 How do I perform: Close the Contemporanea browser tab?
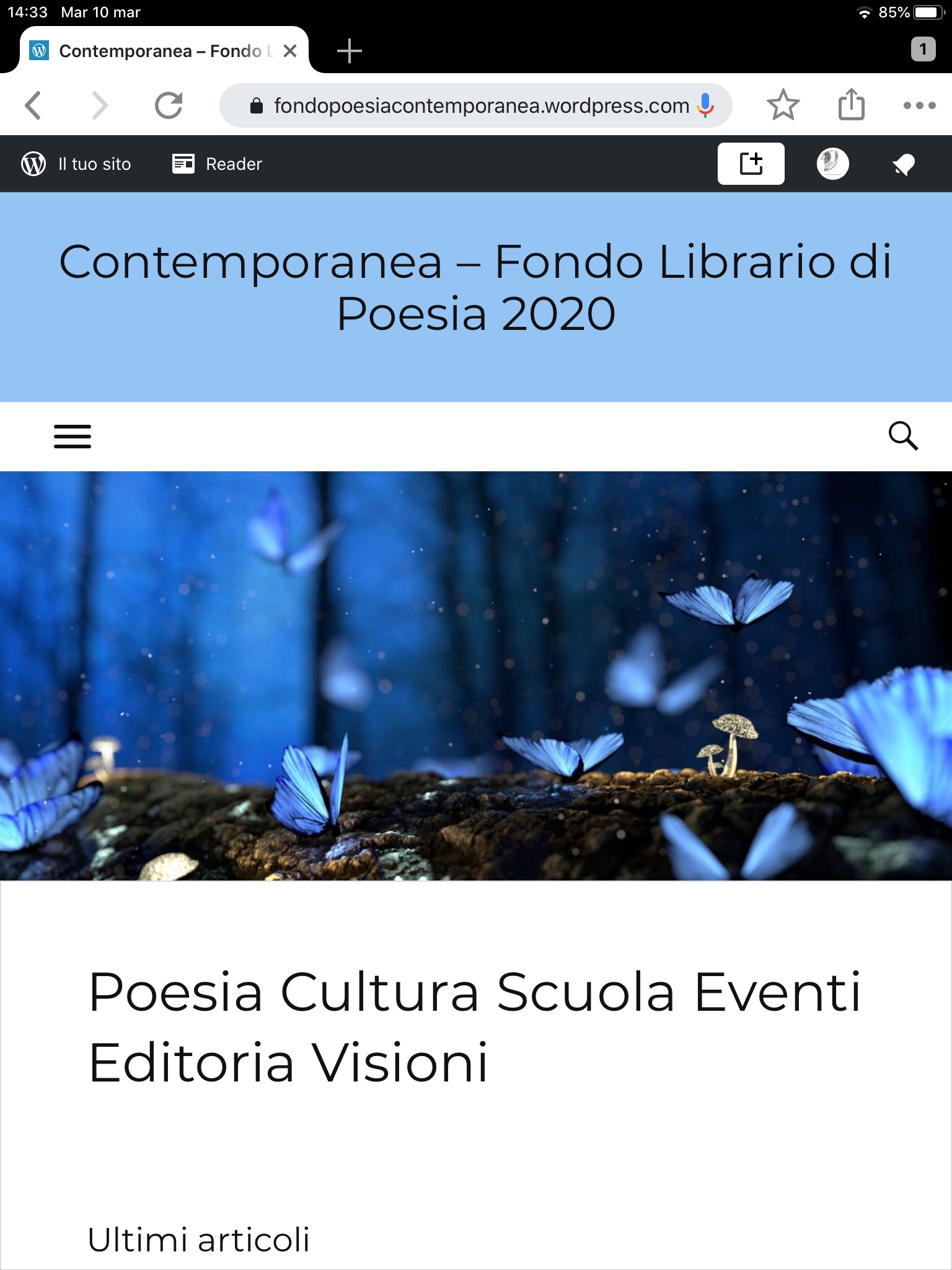pyautogui.click(x=289, y=51)
